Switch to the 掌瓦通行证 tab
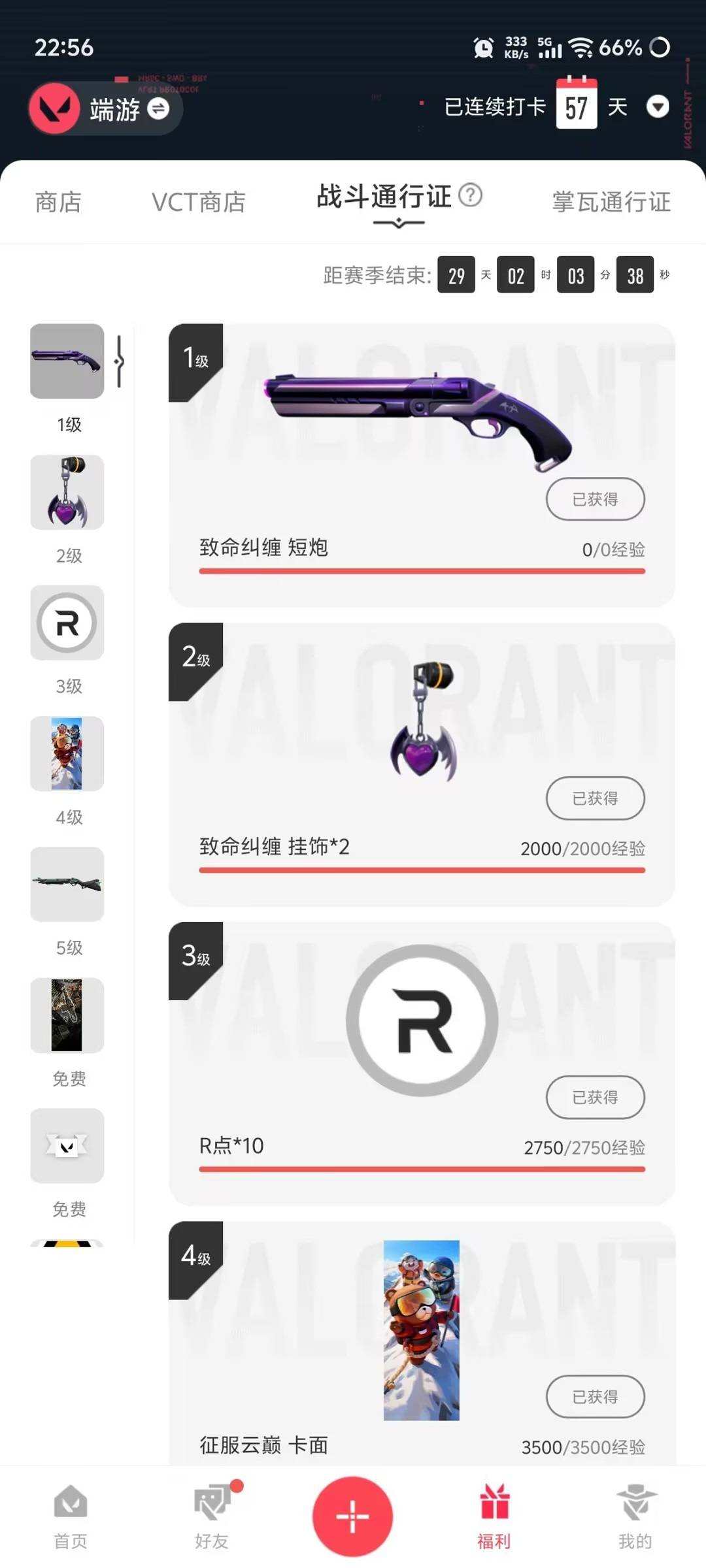 point(611,202)
